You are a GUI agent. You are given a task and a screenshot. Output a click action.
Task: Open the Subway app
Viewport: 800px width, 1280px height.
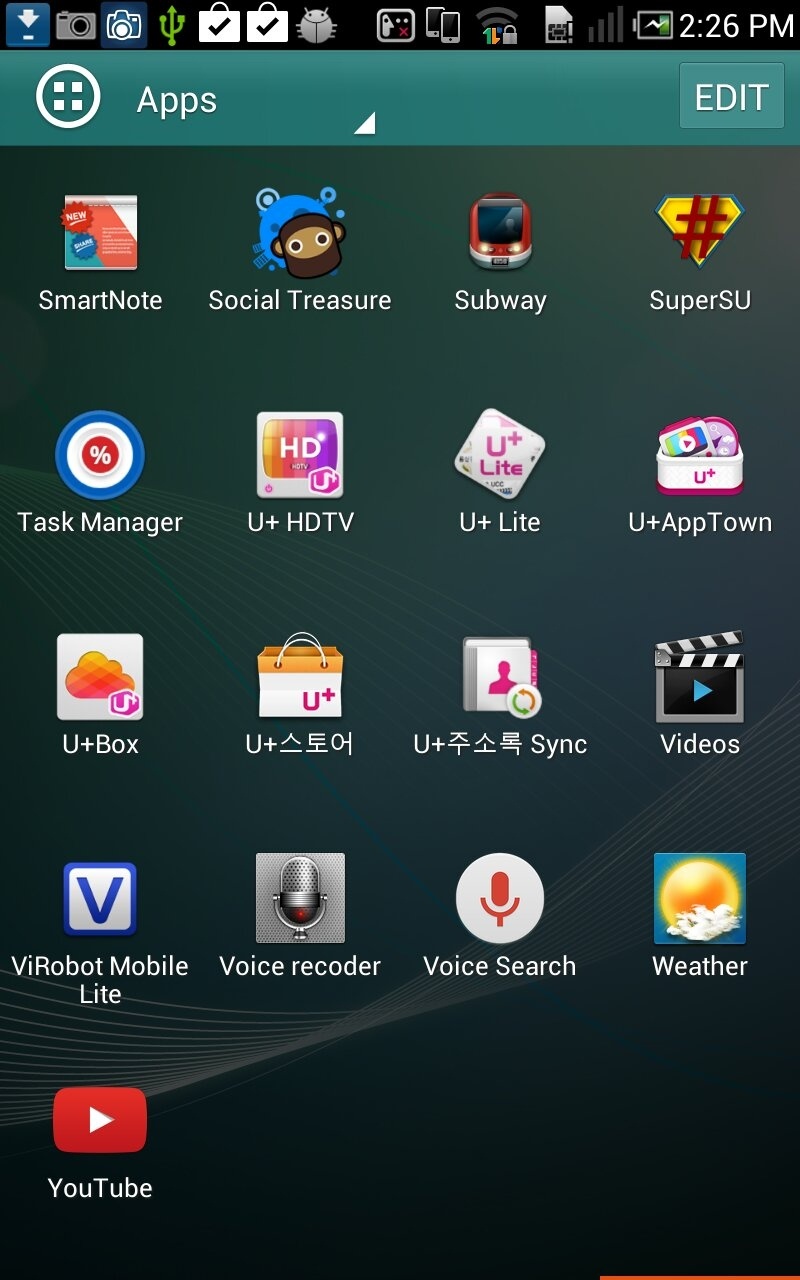[500, 233]
